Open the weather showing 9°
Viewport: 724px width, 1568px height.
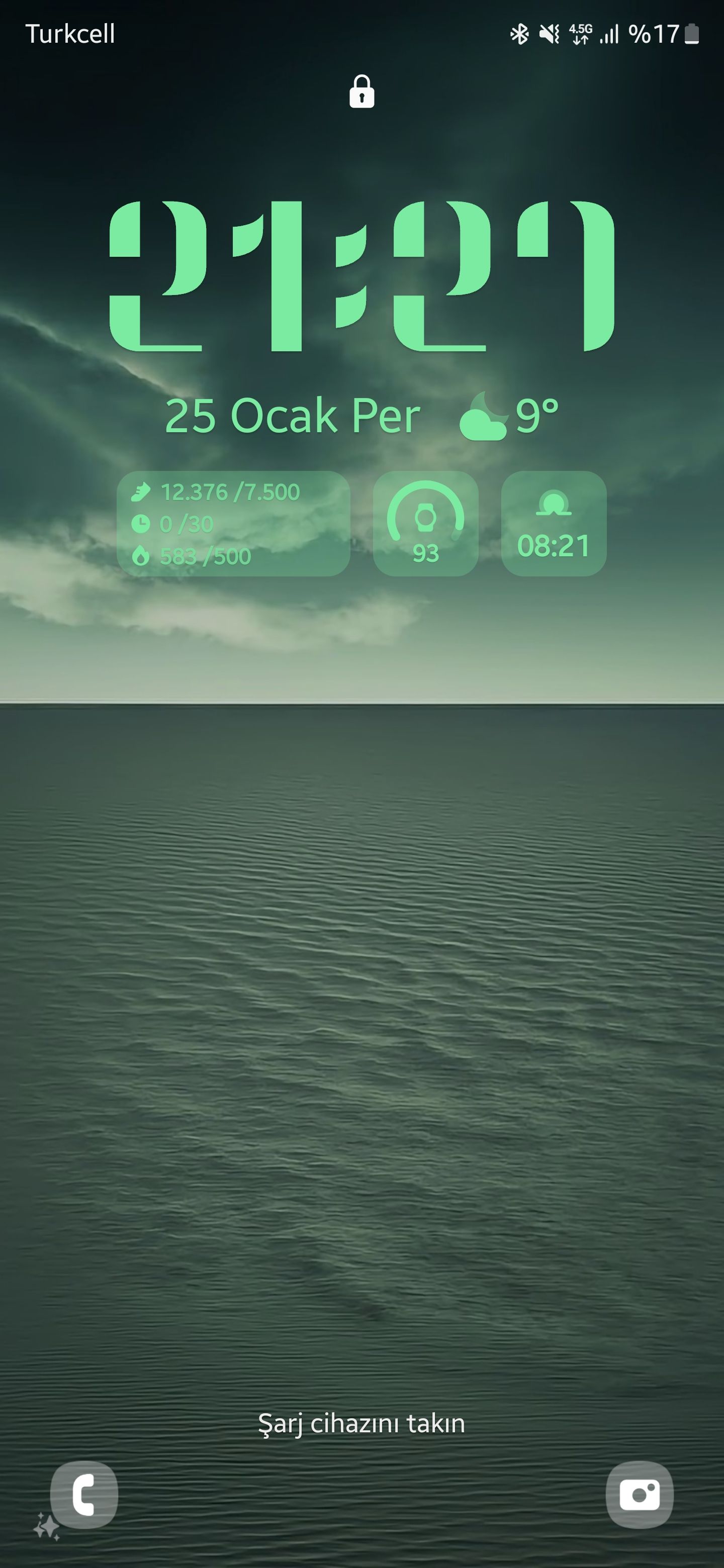coord(509,416)
